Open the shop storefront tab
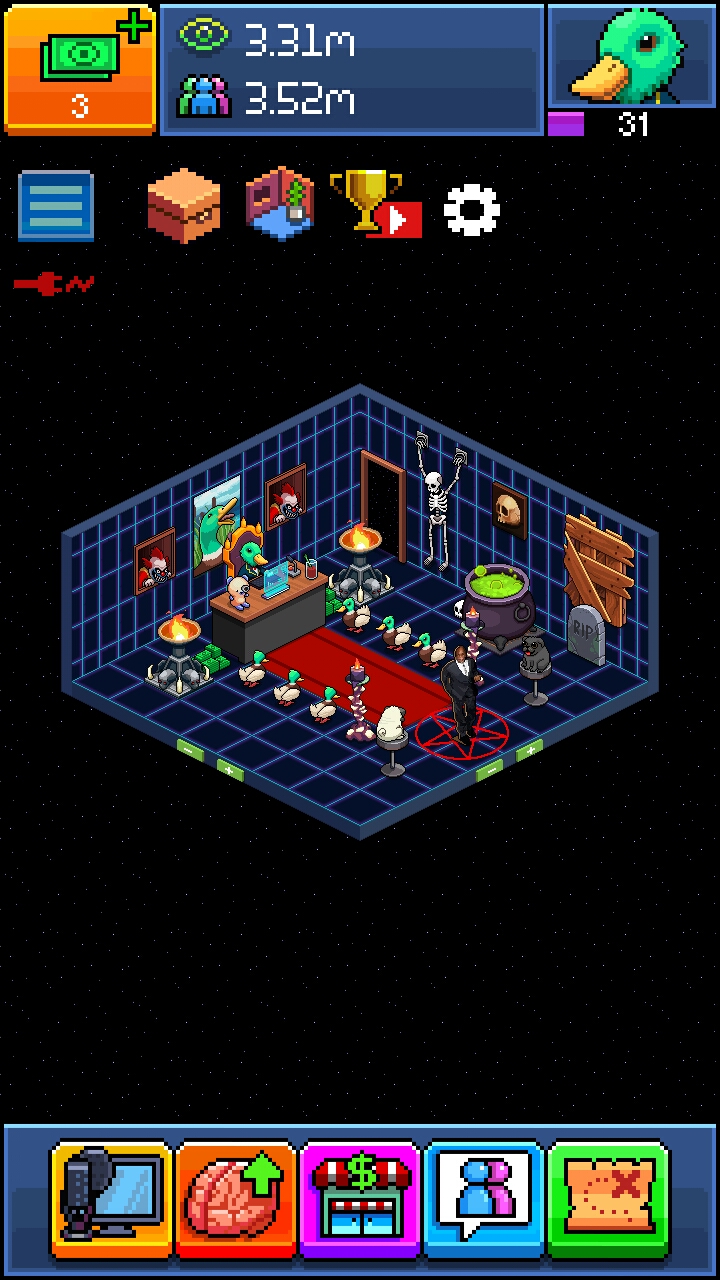Viewport: 720px width, 1280px height. point(360,1199)
